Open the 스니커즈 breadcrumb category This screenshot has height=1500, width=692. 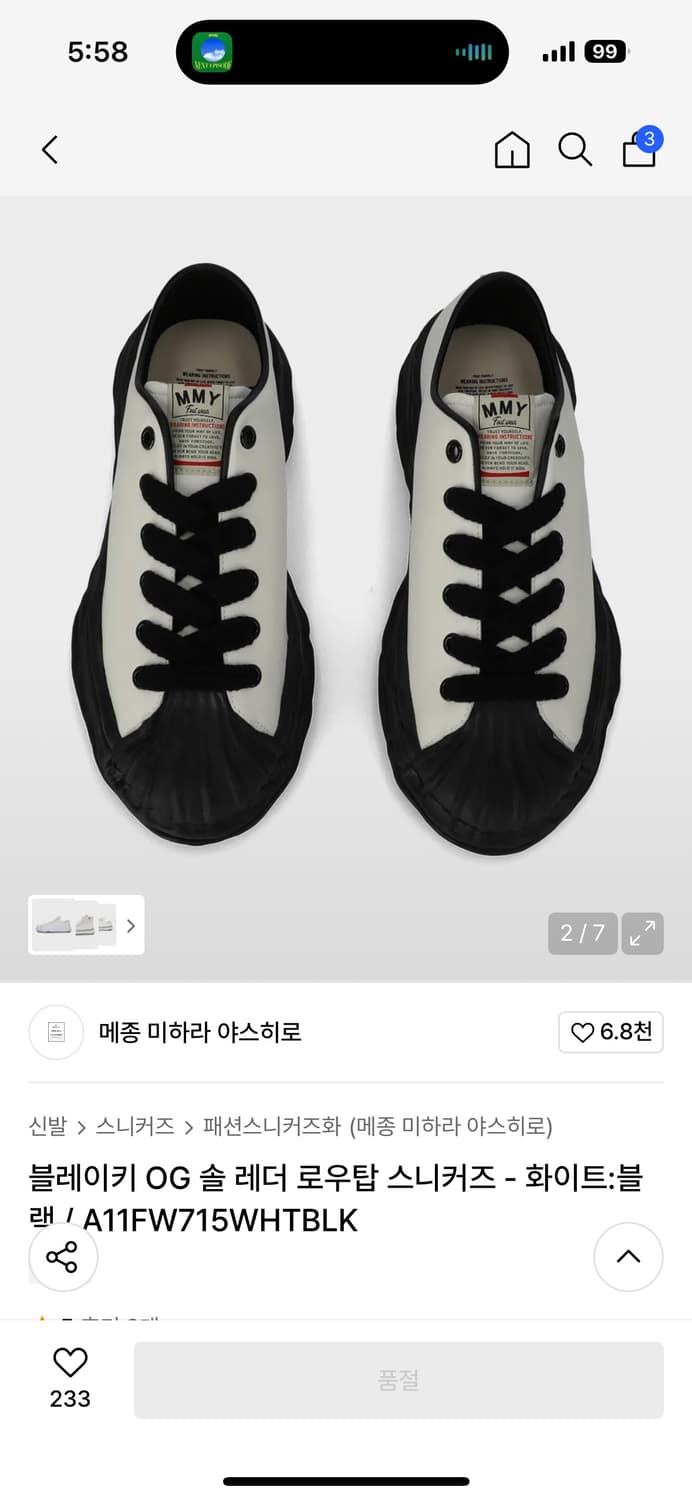135,1126
